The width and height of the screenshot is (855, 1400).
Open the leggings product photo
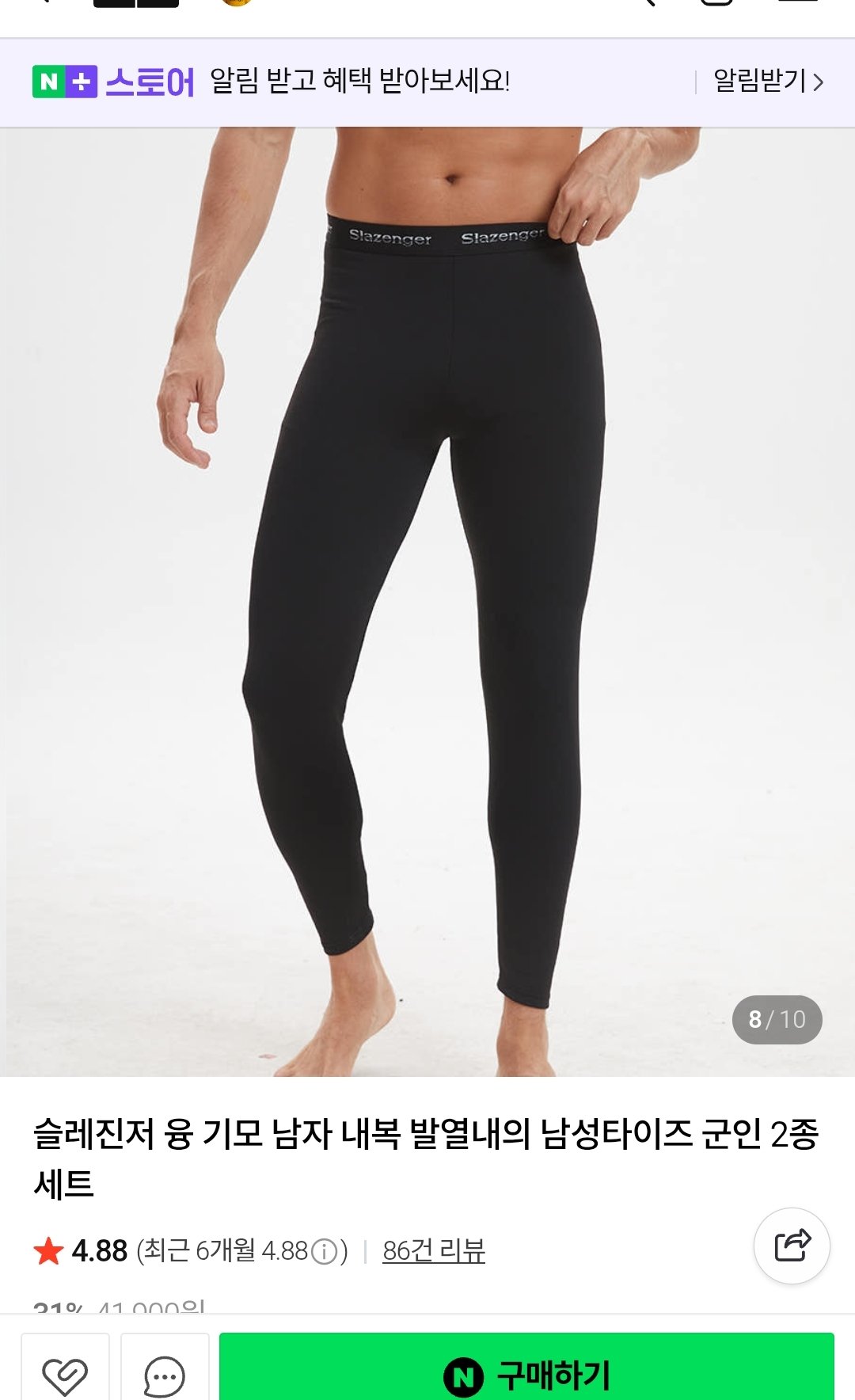(427, 602)
